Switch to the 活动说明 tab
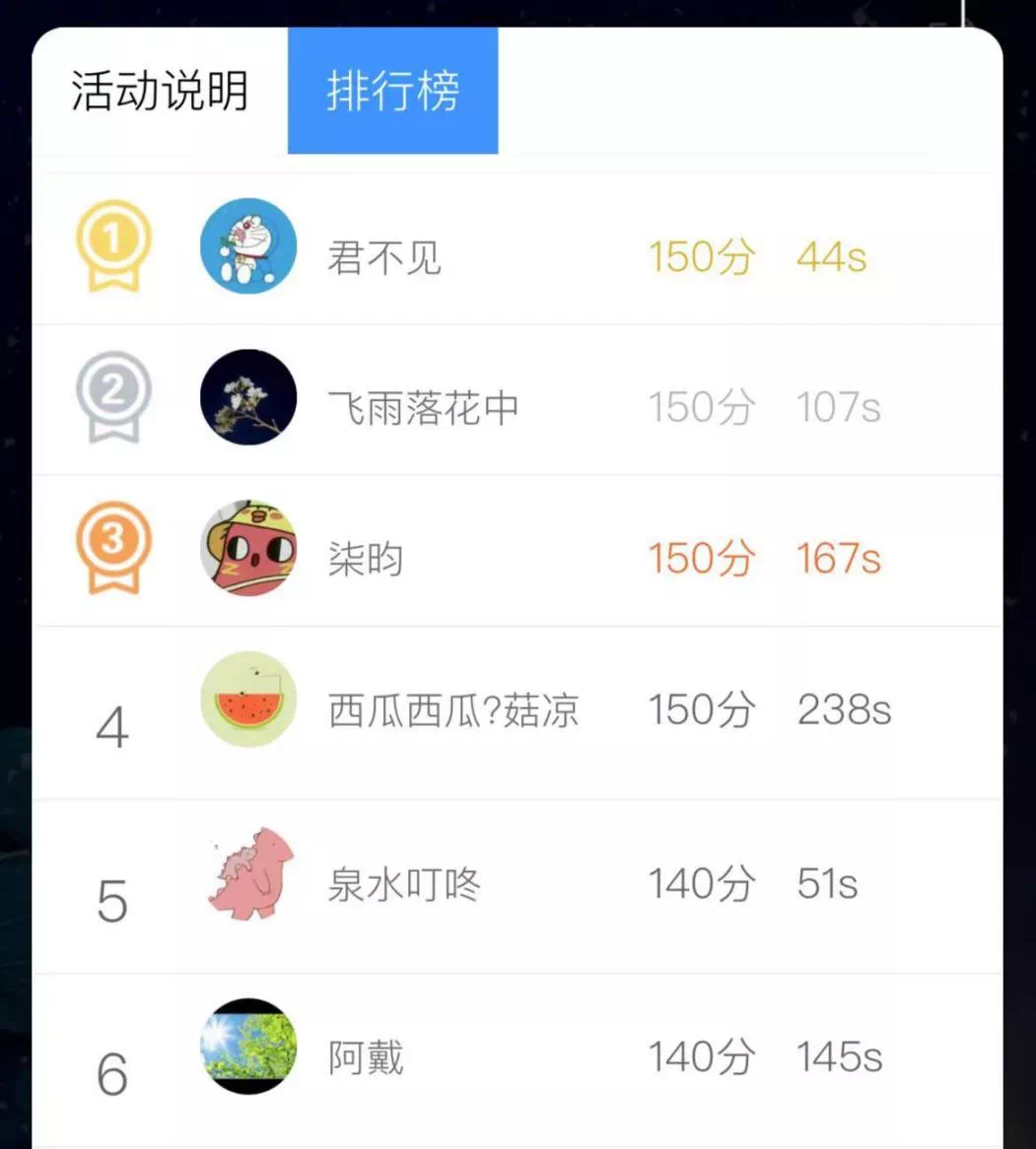1036x1149 pixels. point(160,92)
